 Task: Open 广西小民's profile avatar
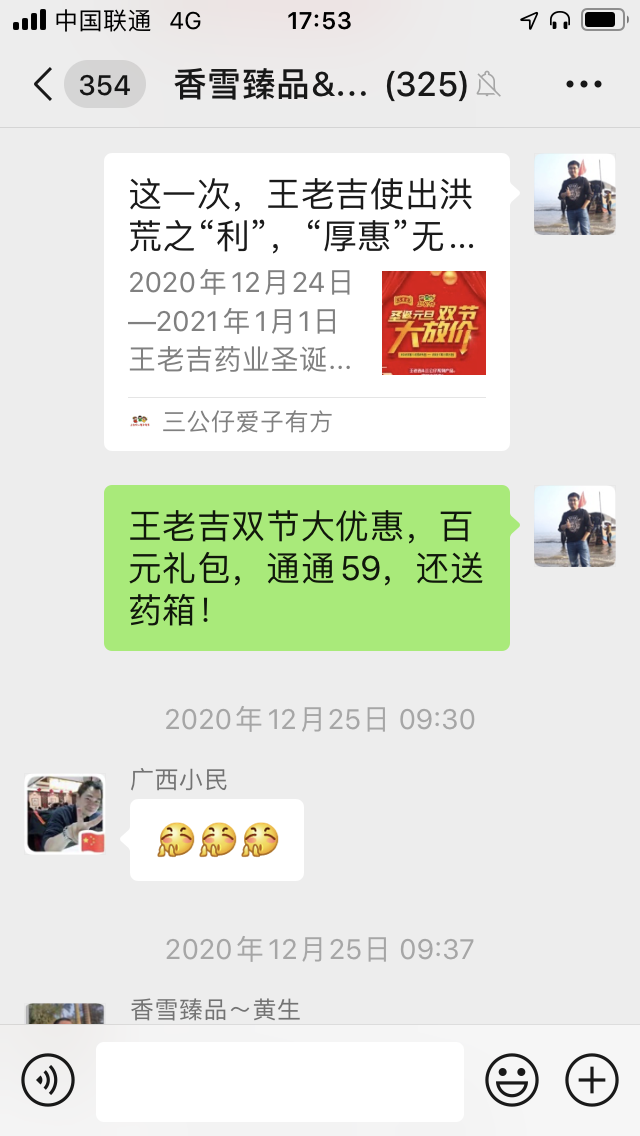coord(65,814)
